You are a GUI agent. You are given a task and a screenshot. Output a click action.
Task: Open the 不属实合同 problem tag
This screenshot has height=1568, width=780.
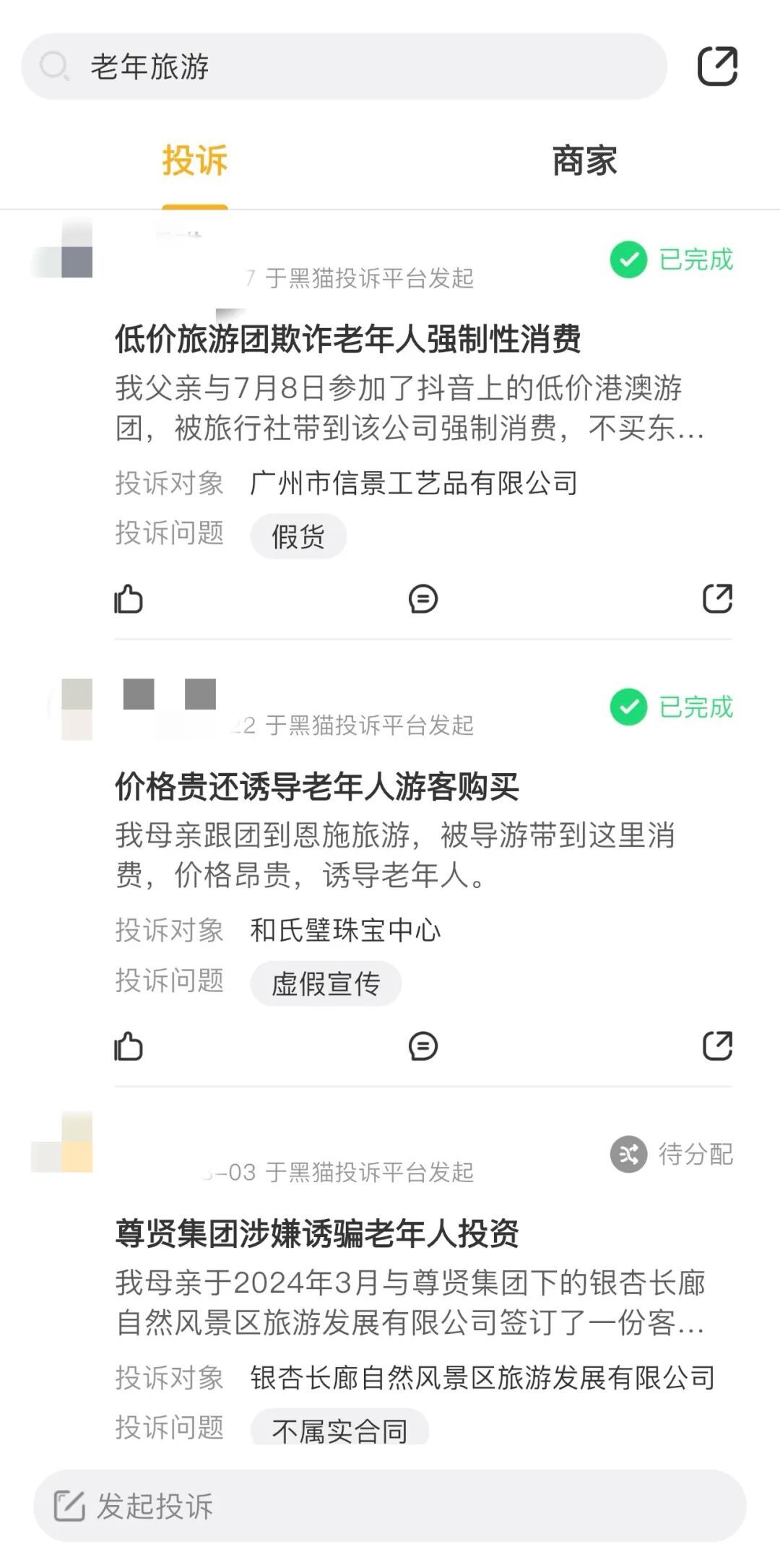click(x=338, y=1427)
